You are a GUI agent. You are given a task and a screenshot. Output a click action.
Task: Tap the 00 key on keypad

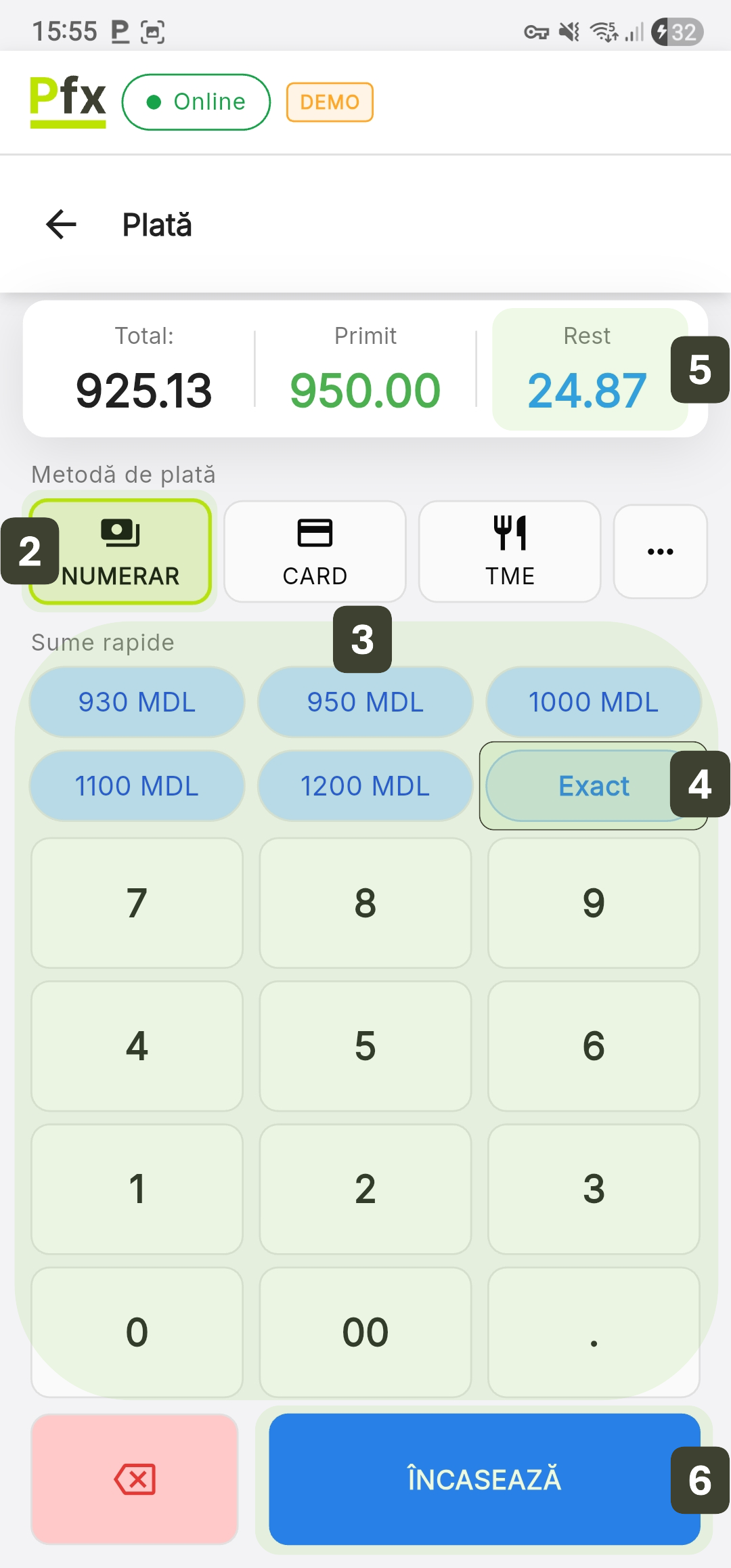click(365, 1332)
